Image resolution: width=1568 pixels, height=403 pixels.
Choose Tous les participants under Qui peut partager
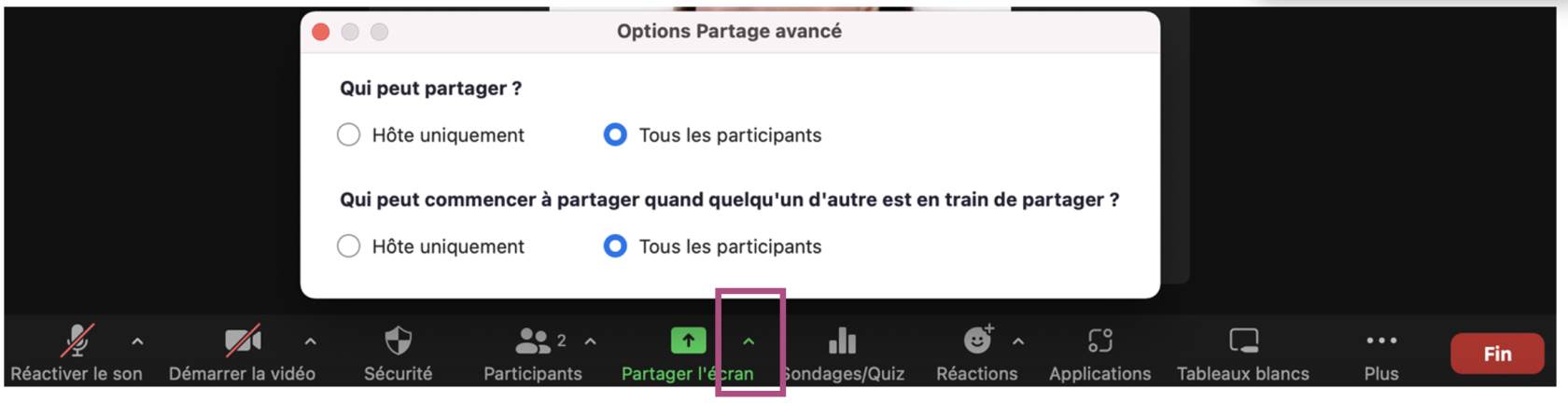click(x=615, y=135)
